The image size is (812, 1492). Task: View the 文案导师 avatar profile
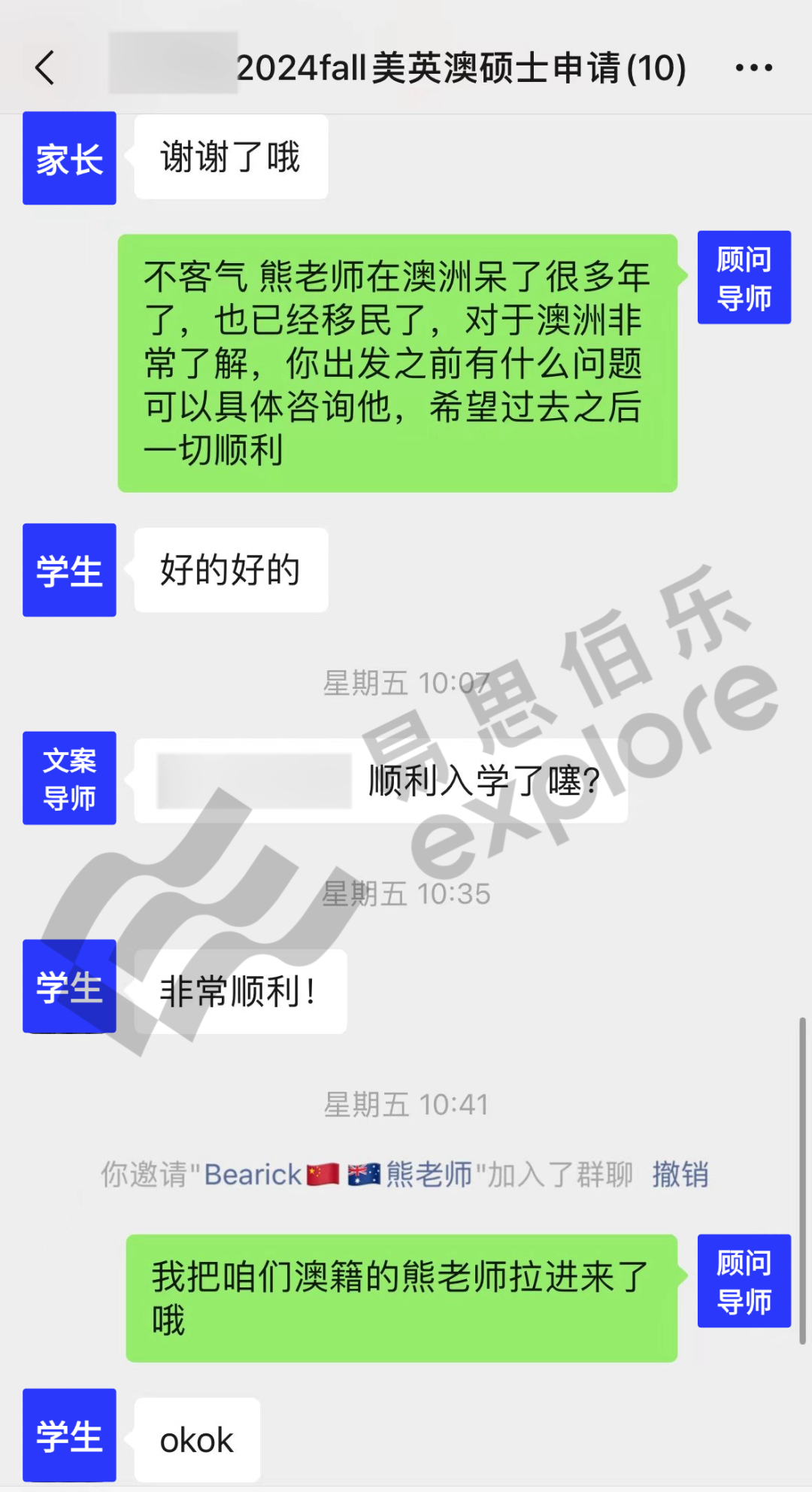click(x=69, y=778)
